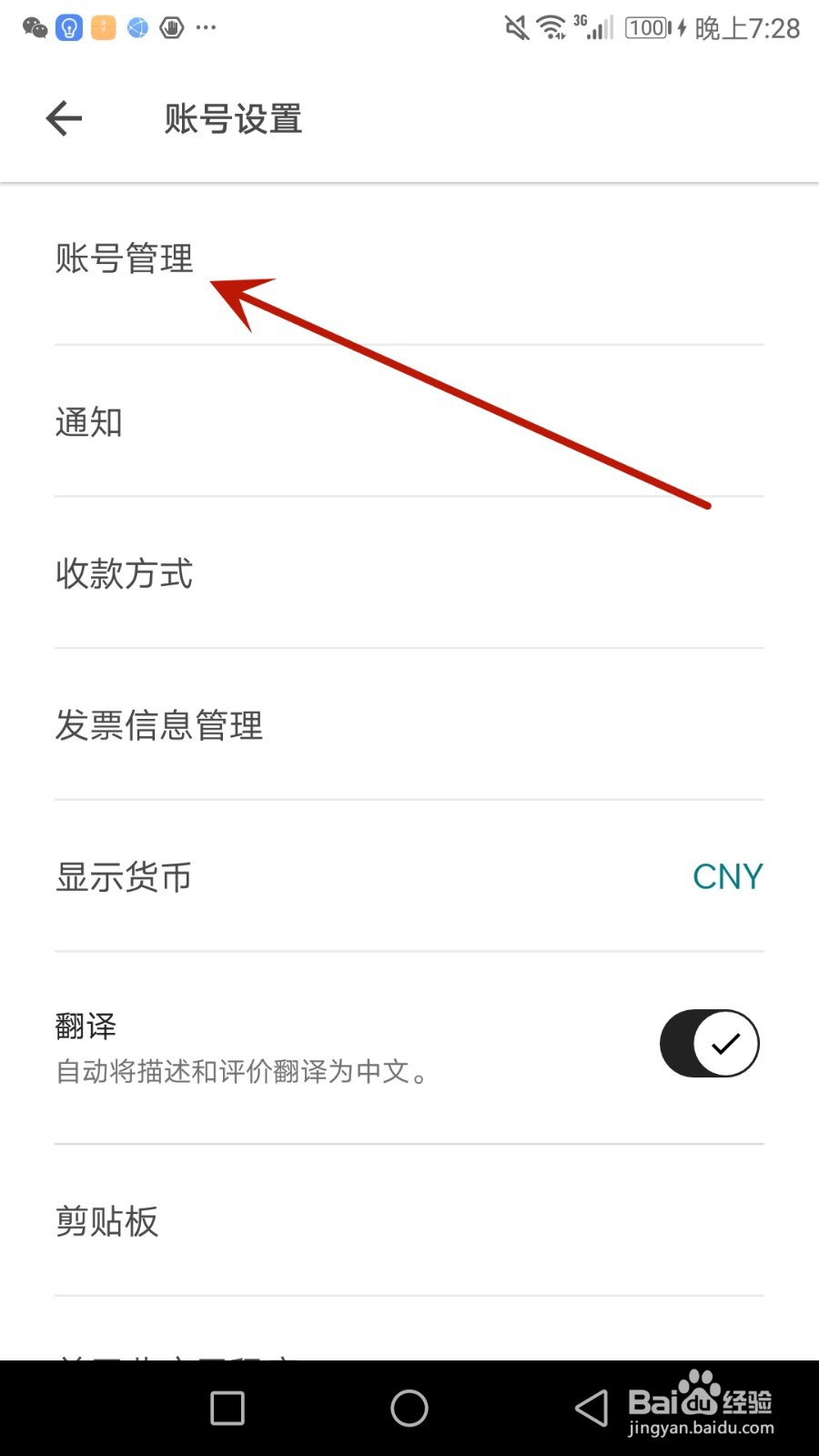Select the globe icon in status bar
819x1456 pixels.
click(x=137, y=27)
